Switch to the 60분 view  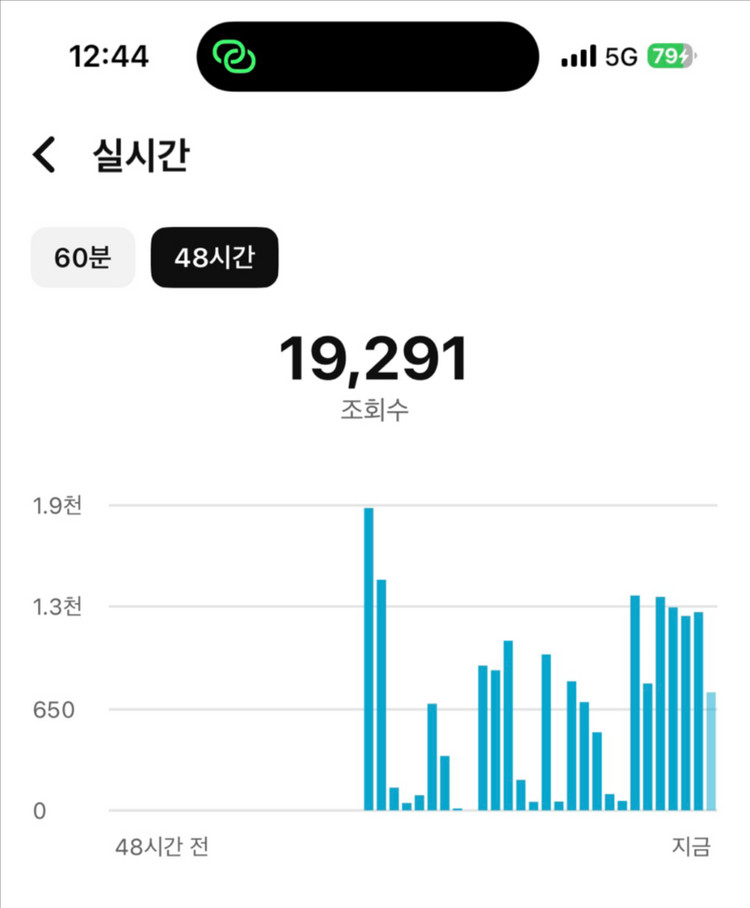tap(82, 257)
